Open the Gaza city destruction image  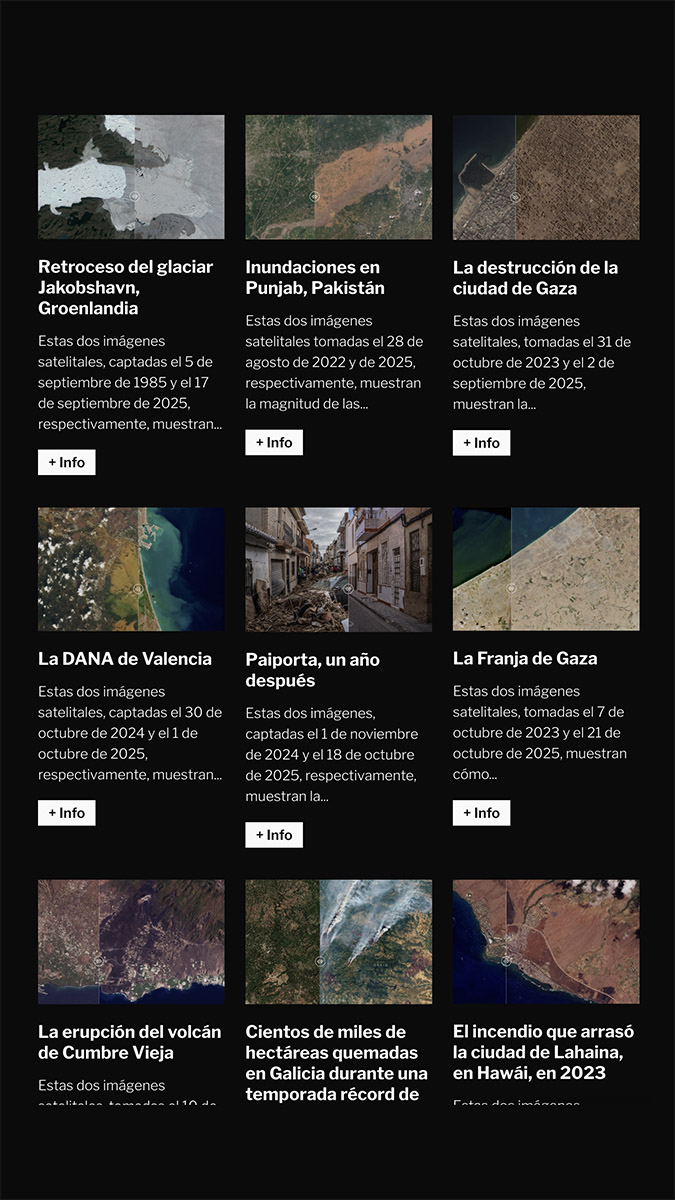click(545, 177)
